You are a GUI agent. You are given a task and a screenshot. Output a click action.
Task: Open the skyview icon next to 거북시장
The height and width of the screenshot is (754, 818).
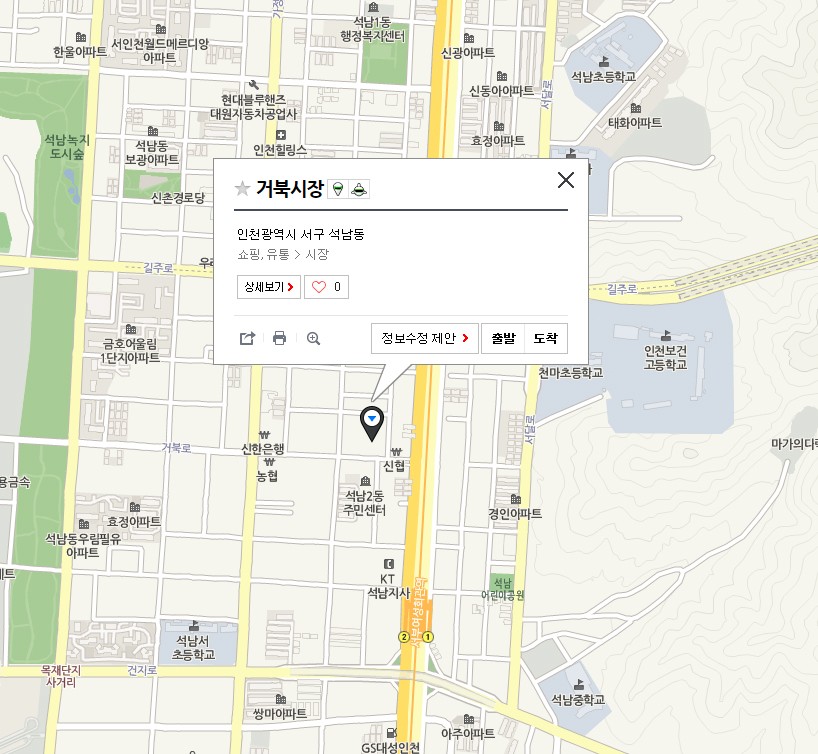click(360, 189)
